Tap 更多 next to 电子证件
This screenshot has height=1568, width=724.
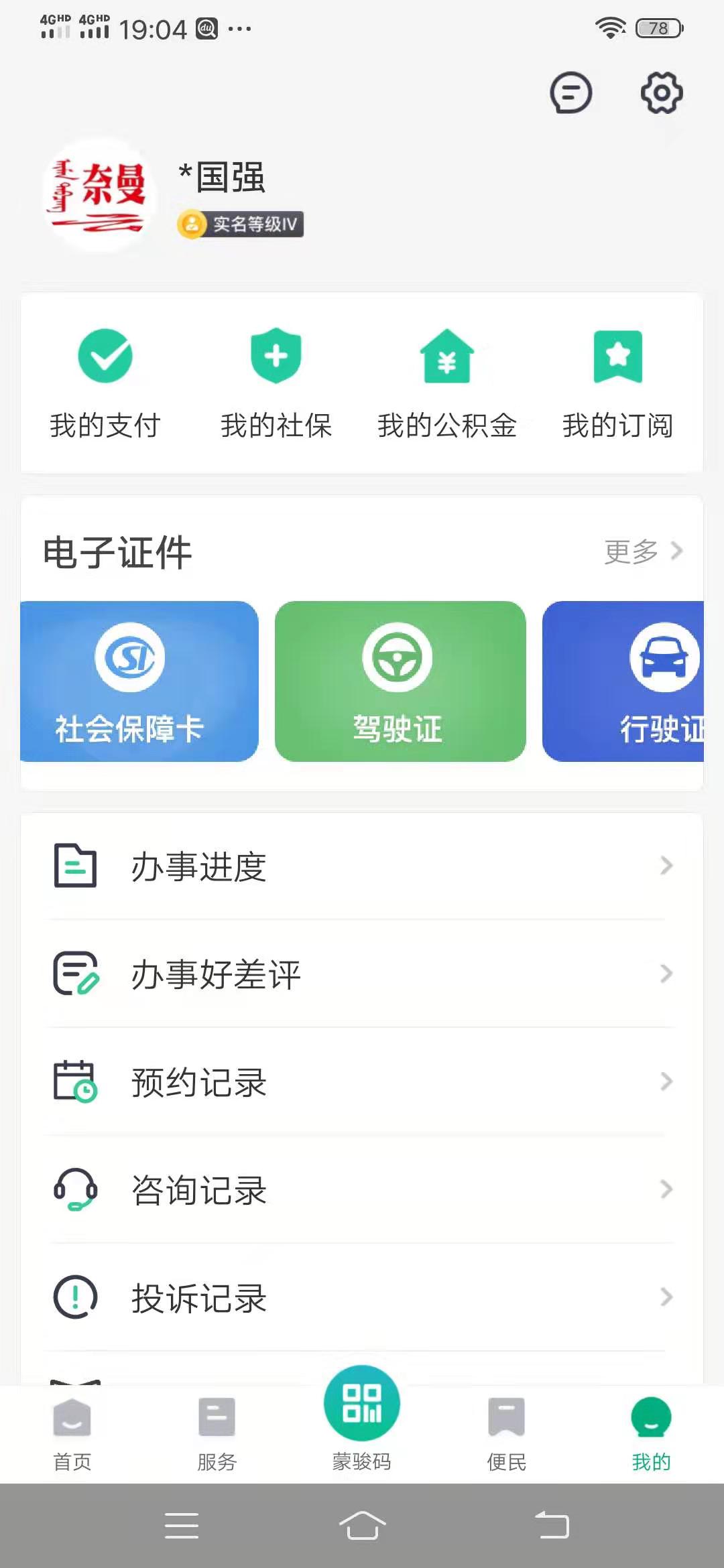tap(643, 551)
